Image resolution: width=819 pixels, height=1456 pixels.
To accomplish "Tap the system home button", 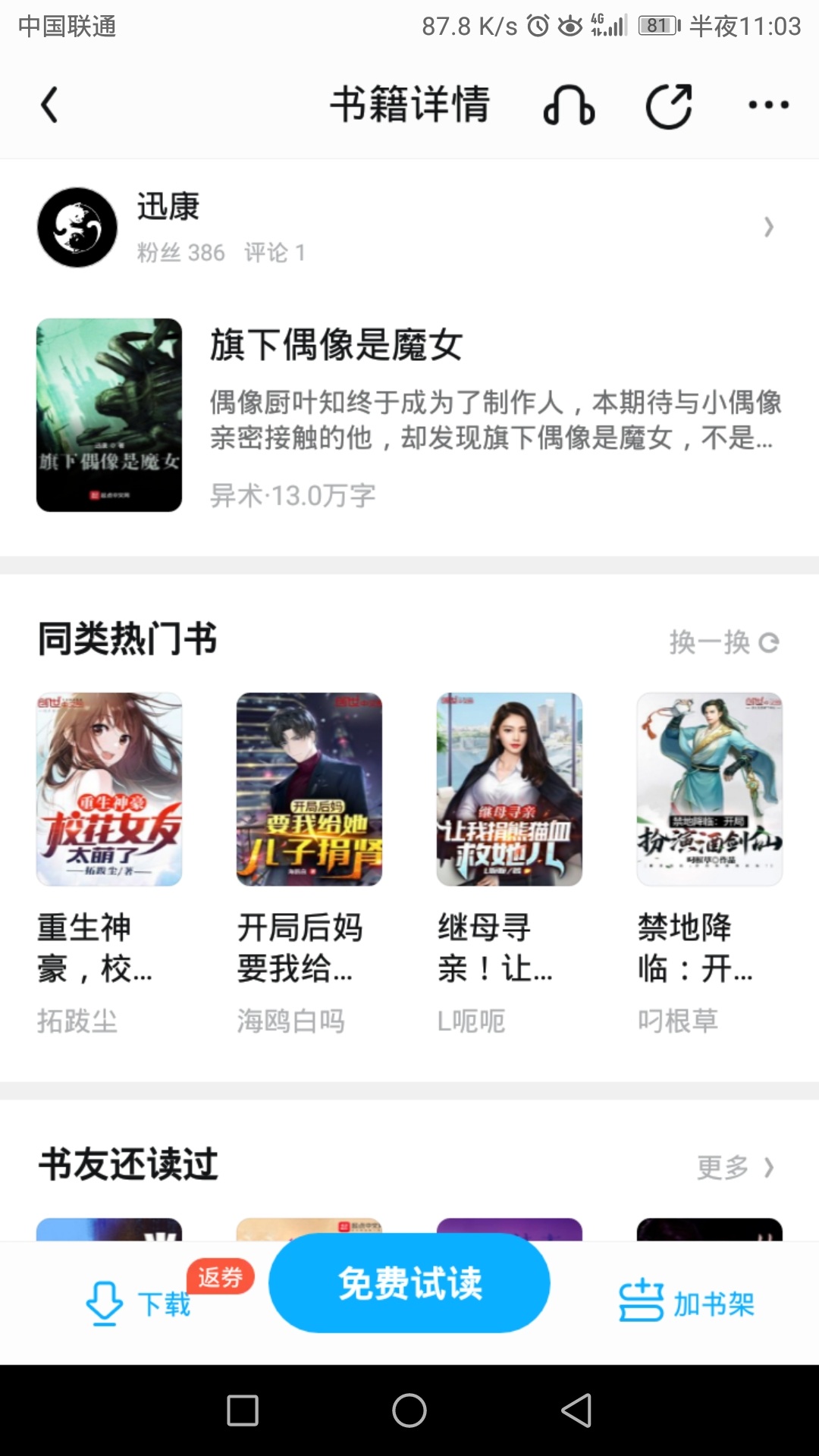I will point(409,1410).
